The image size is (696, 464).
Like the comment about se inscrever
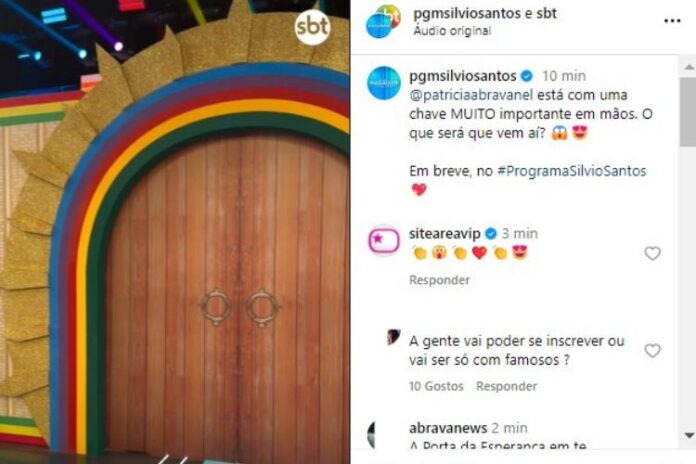[652, 351]
